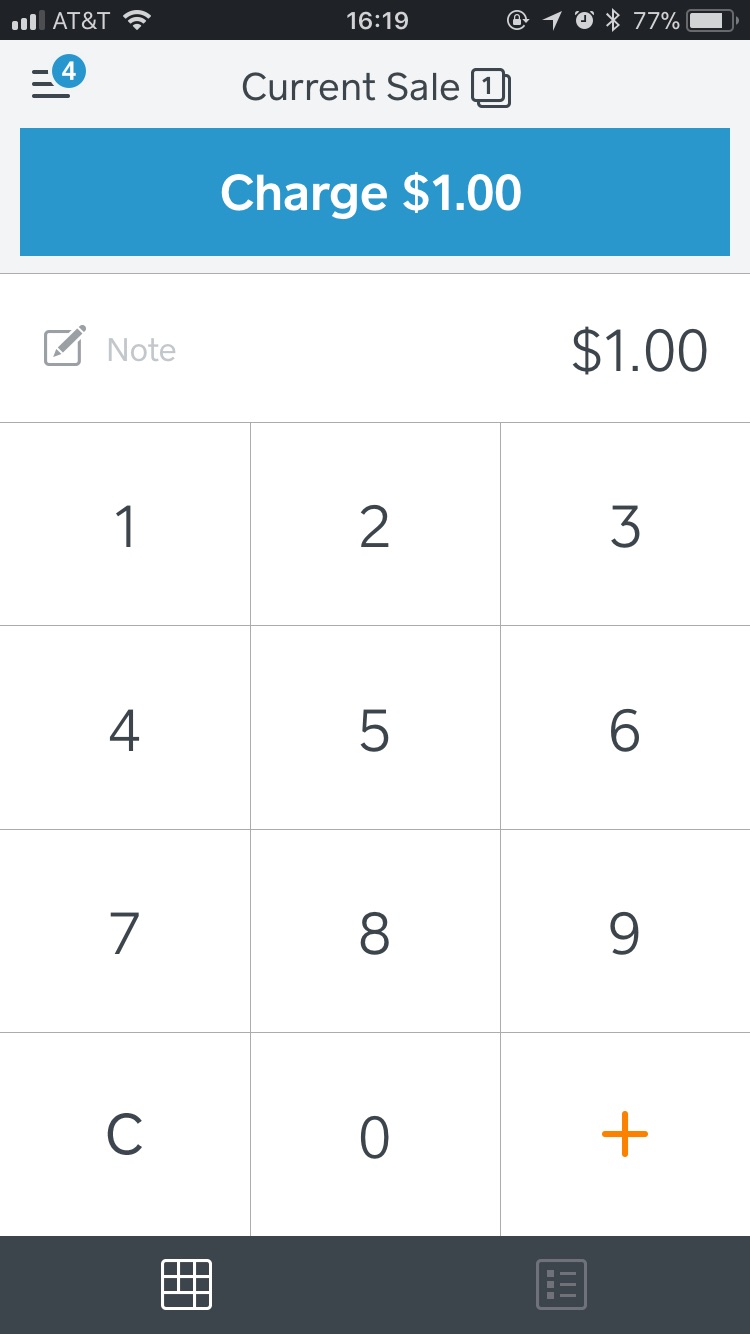Enter digit 5 on keypad

click(x=375, y=730)
